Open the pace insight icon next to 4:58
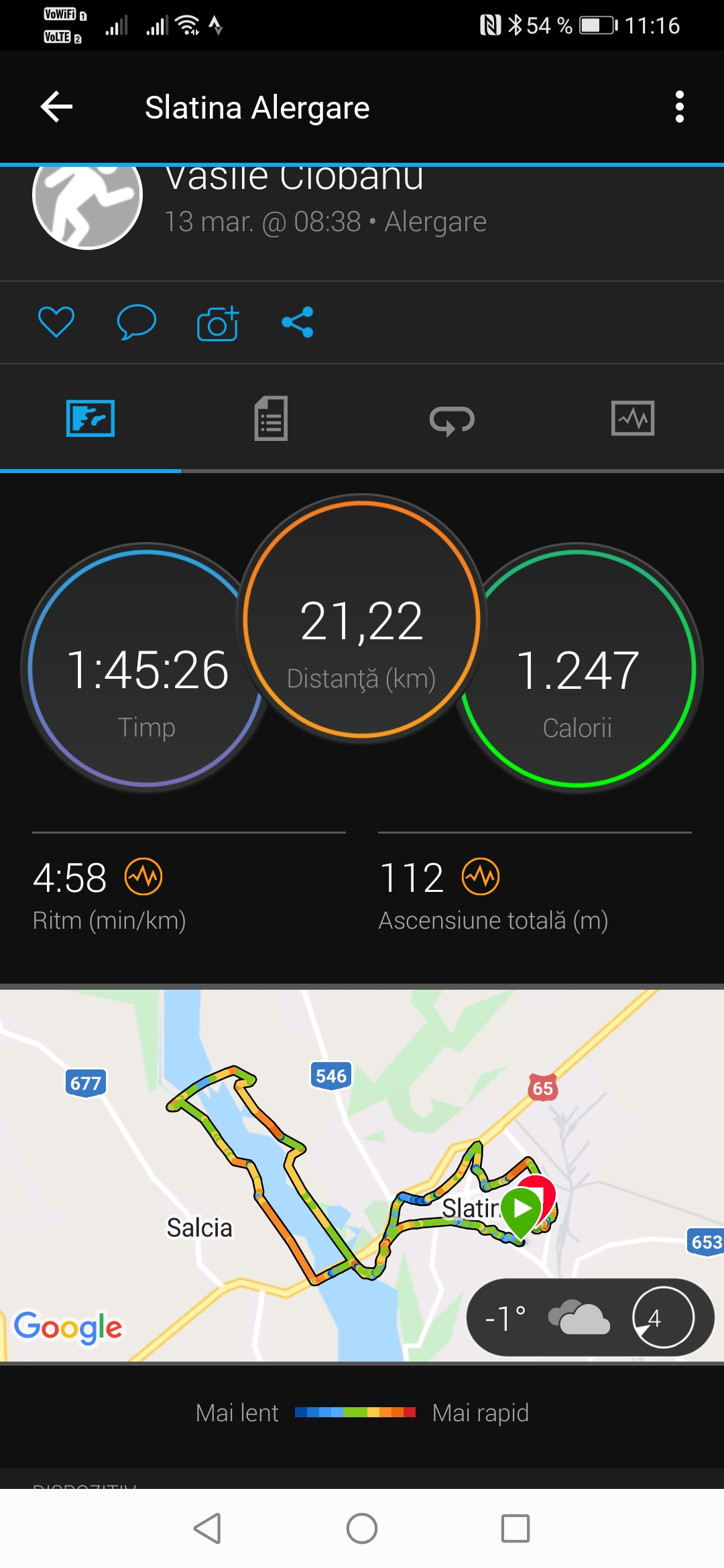The image size is (724, 1568). [143, 876]
